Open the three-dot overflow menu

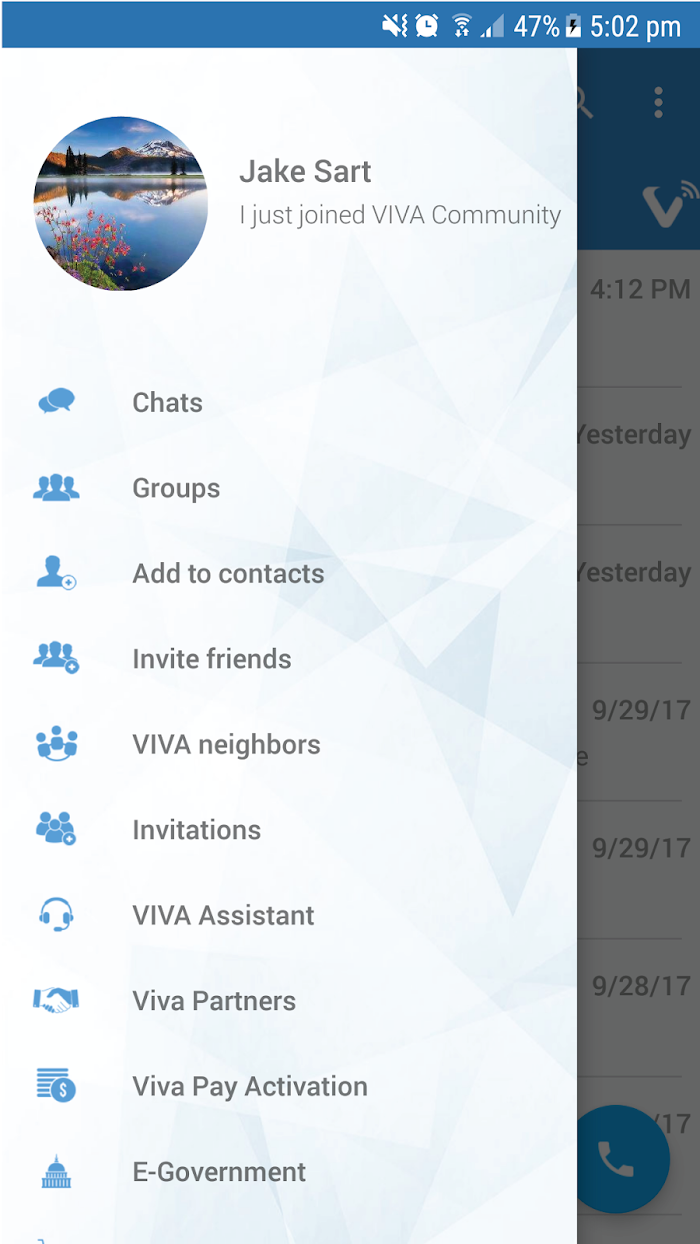pyautogui.click(x=658, y=102)
